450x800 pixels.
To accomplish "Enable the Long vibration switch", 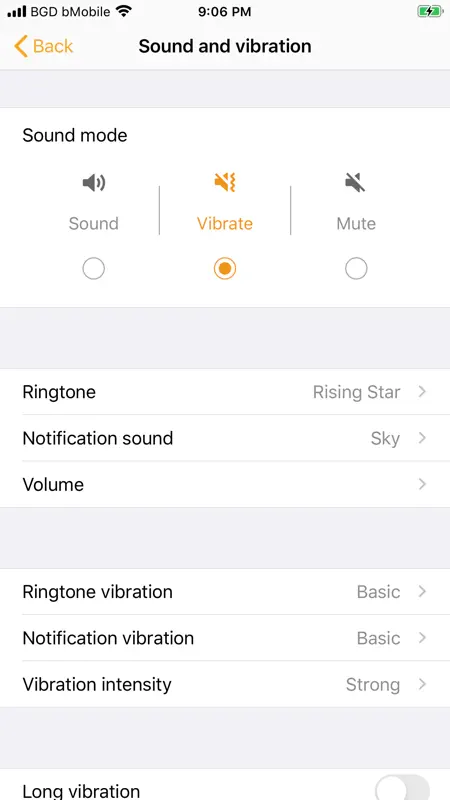I will click(402, 789).
